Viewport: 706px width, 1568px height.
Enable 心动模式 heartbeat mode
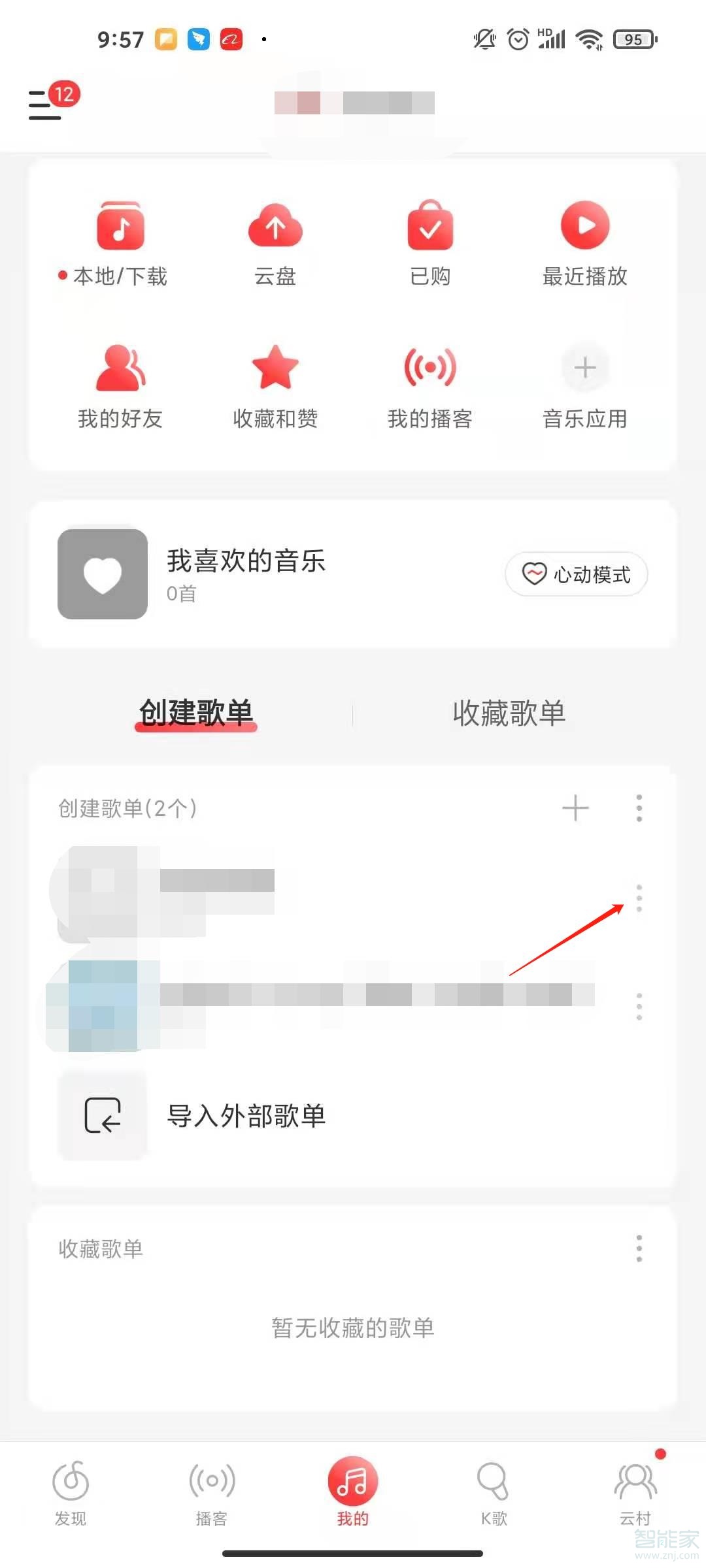576,574
